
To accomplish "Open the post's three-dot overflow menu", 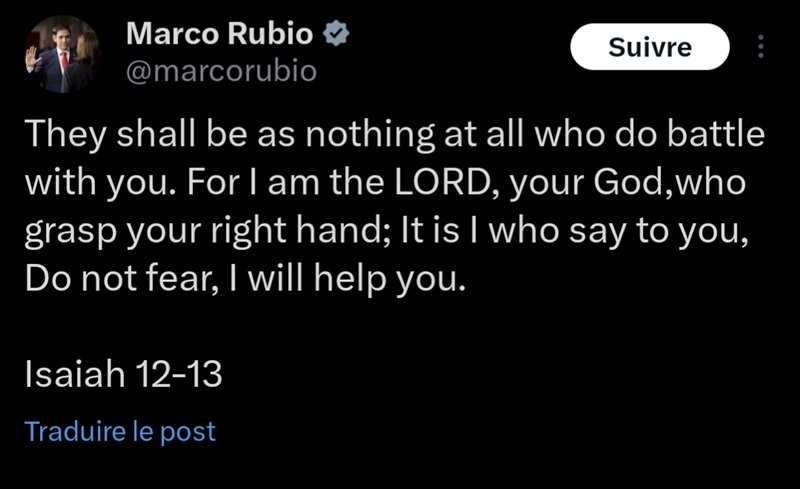I will tap(760, 47).
